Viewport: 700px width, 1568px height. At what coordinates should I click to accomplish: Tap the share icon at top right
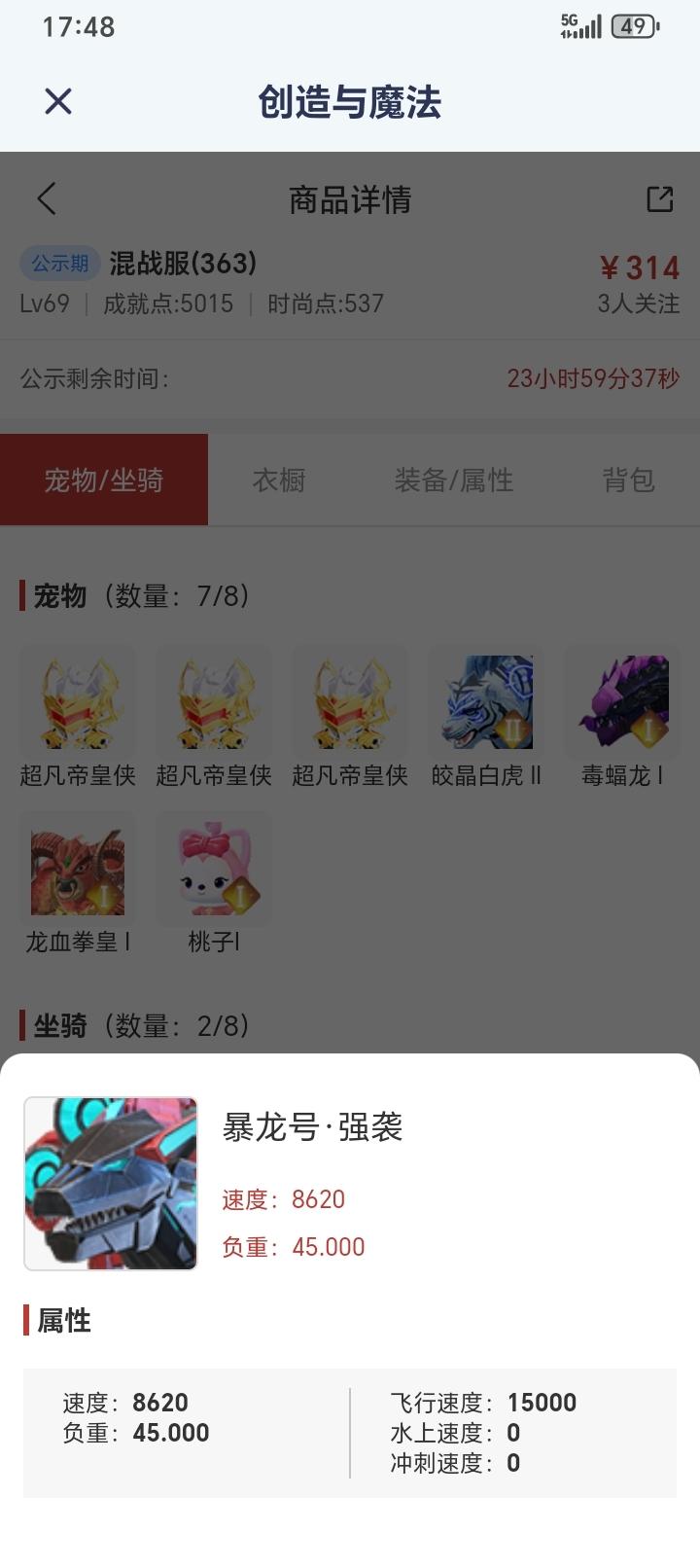point(660,197)
